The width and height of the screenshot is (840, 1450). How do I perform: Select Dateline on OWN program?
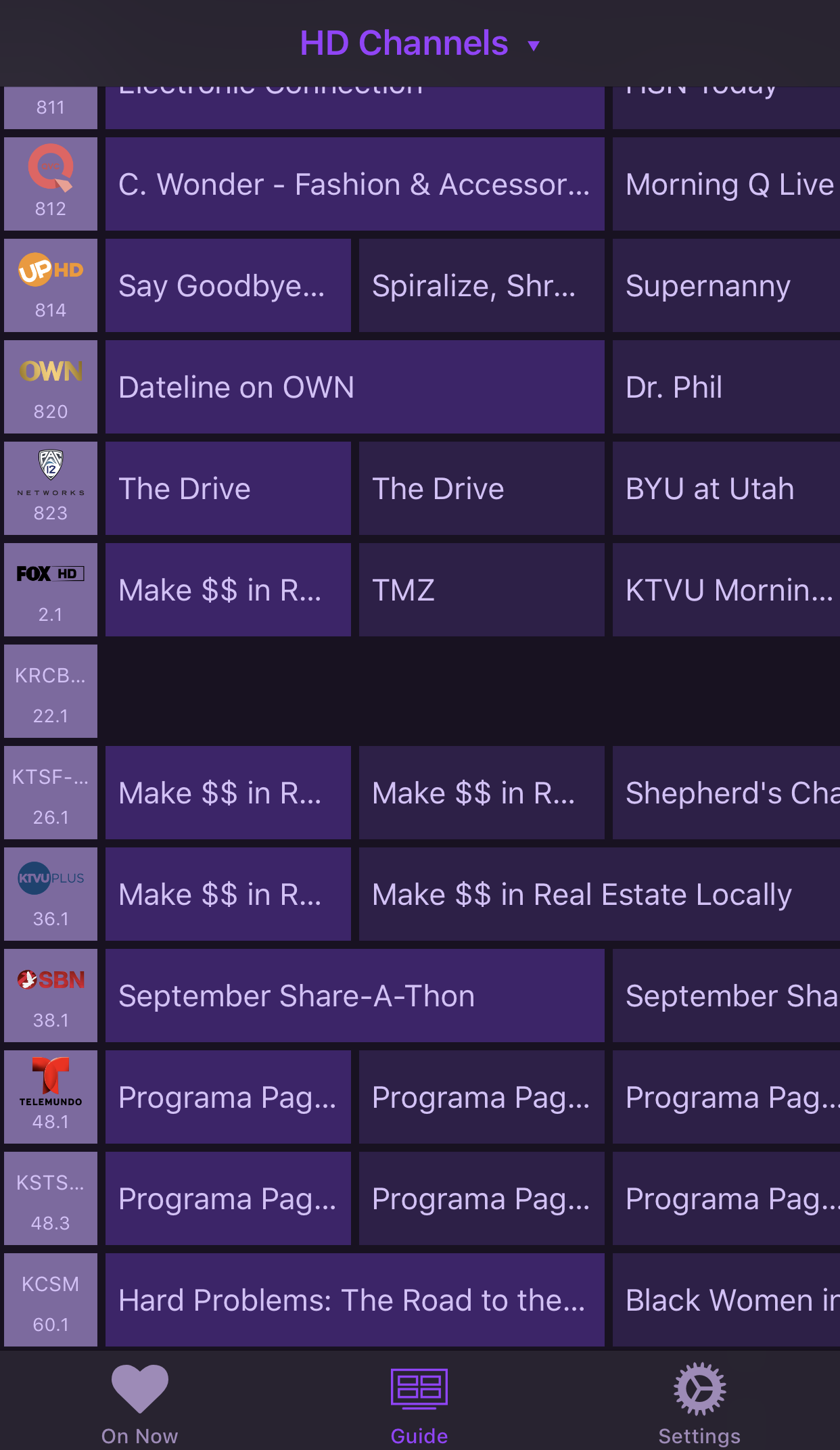click(354, 387)
